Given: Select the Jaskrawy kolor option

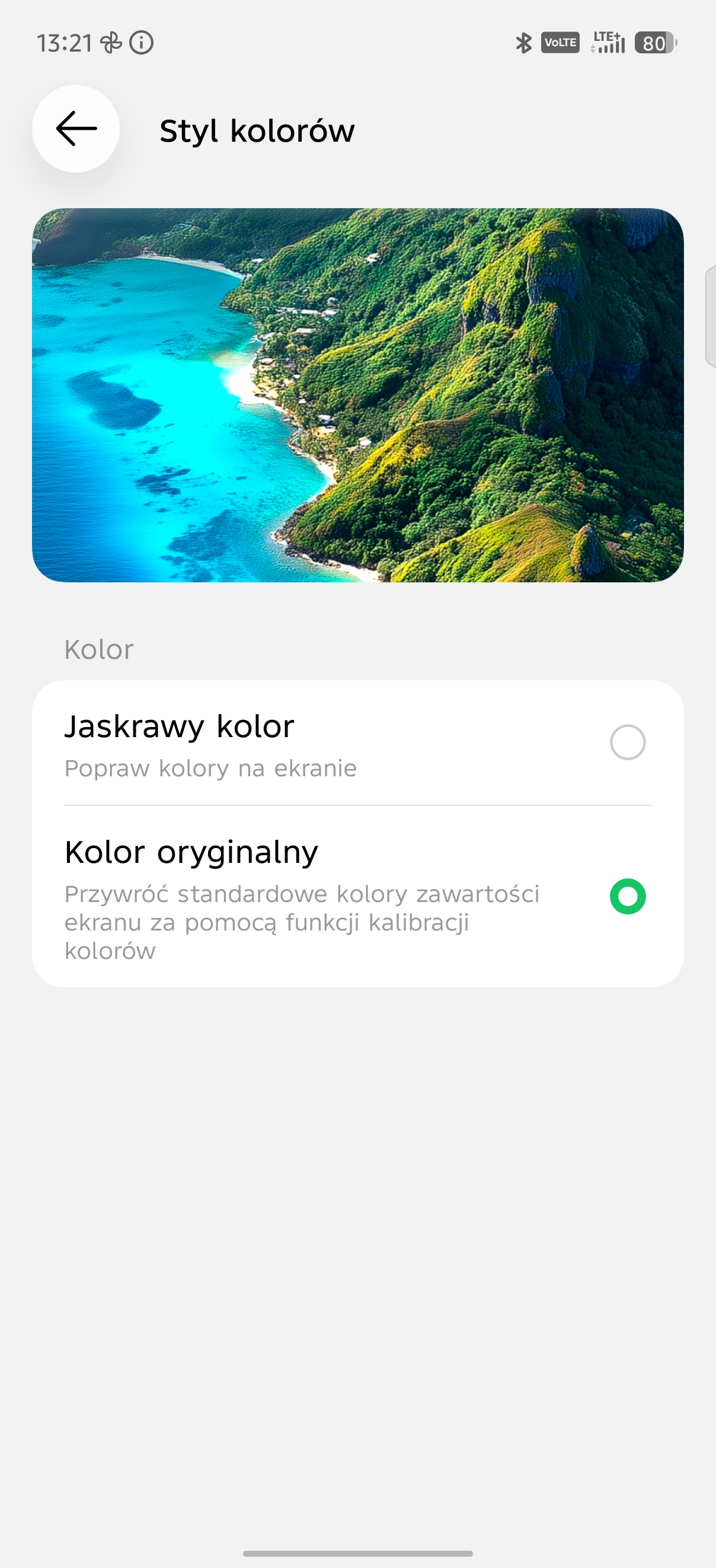Looking at the screenshot, I should click(627, 742).
